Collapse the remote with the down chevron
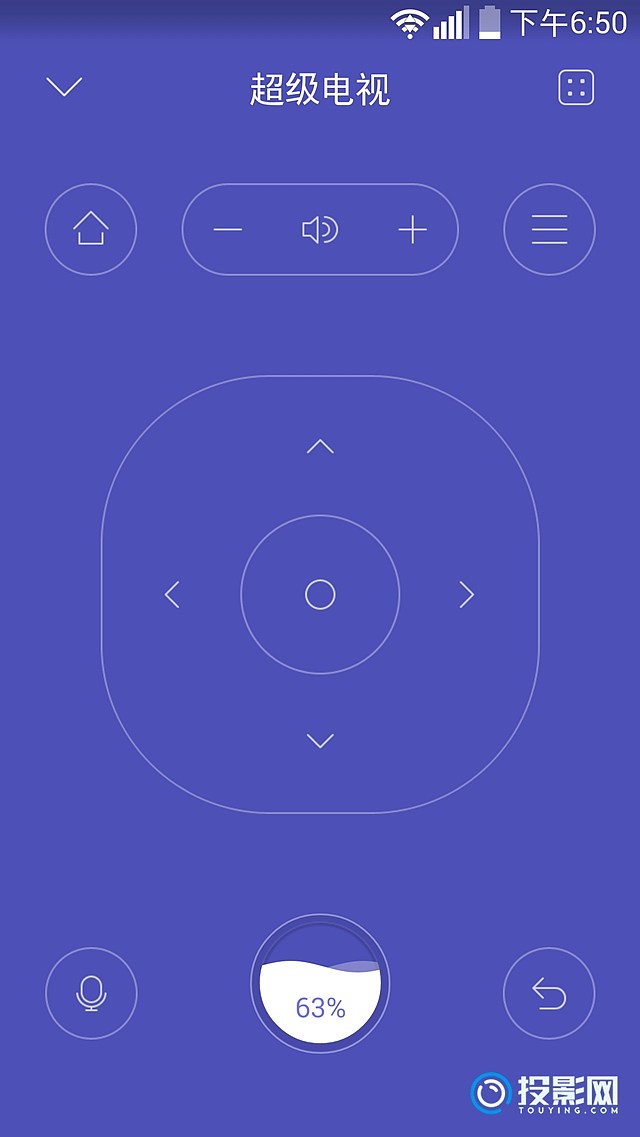The width and height of the screenshot is (640, 1137). click(64, 87)
